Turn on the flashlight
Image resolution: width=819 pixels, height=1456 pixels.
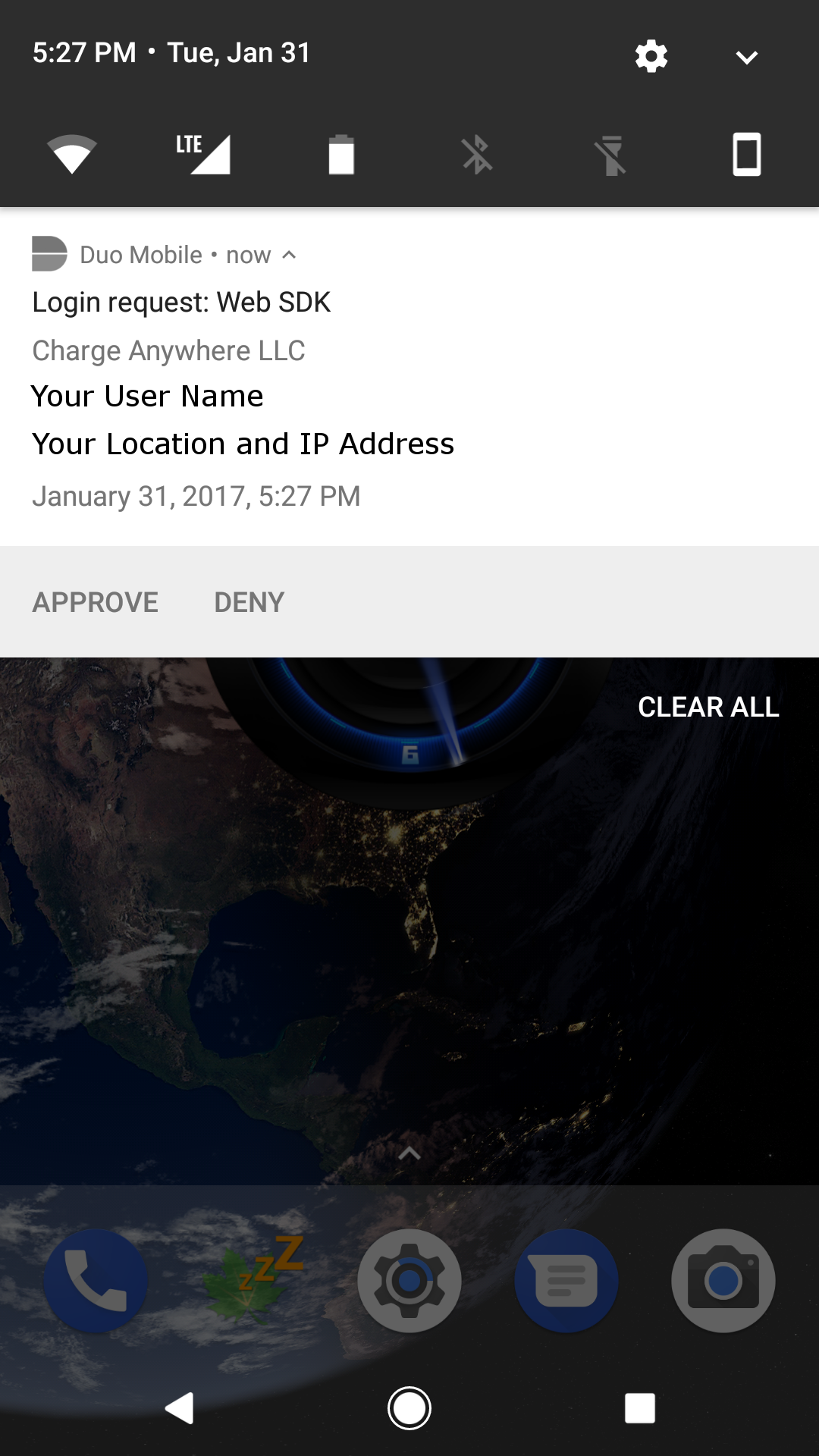[610, 155]
